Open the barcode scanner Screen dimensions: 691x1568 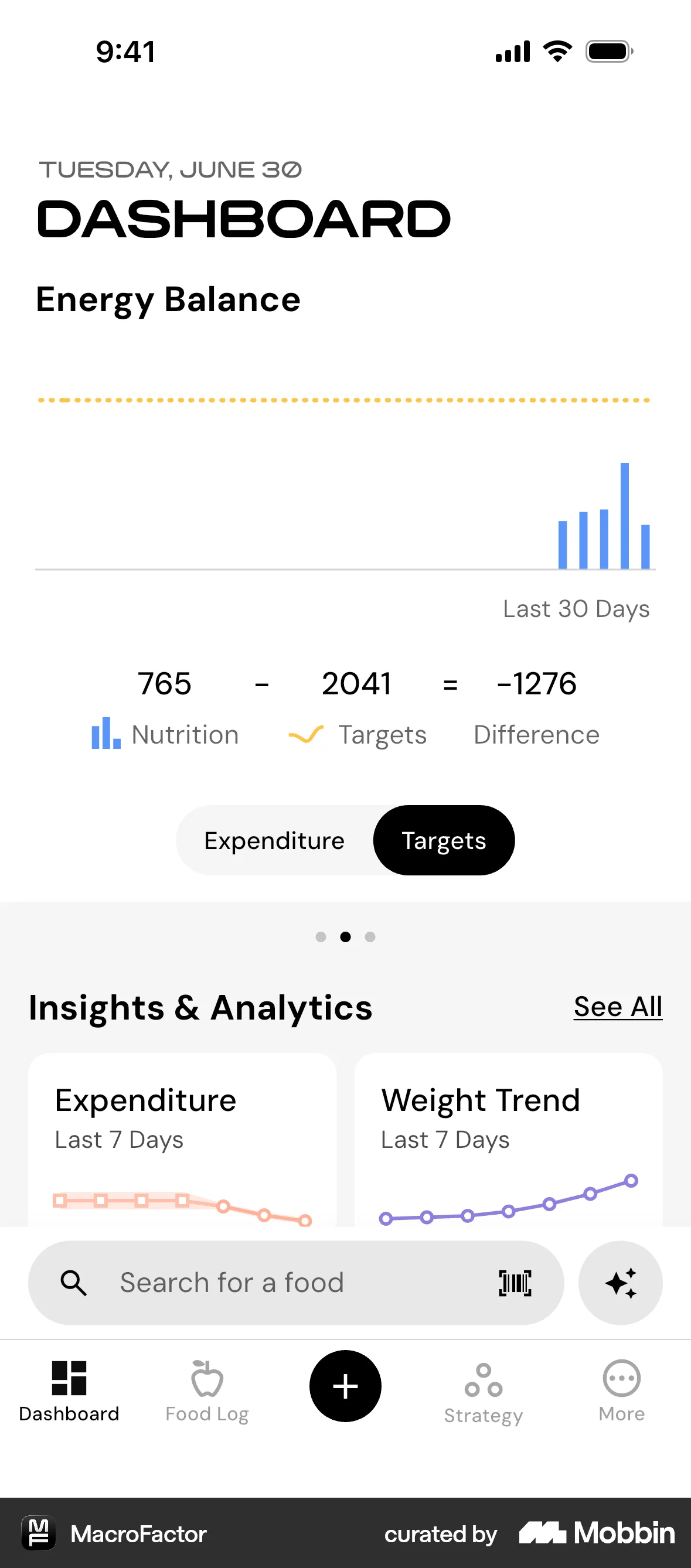[x=515, y=1283]
